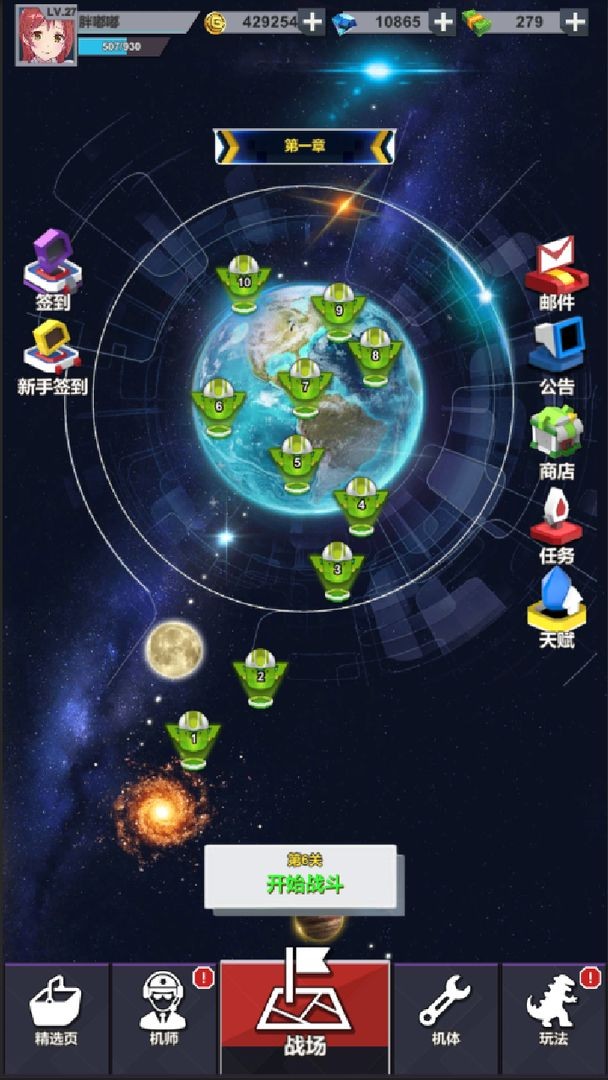This screenshot has height=1080, width=608.
Task: Open the 商店 shop
Action: coord(557,442)
